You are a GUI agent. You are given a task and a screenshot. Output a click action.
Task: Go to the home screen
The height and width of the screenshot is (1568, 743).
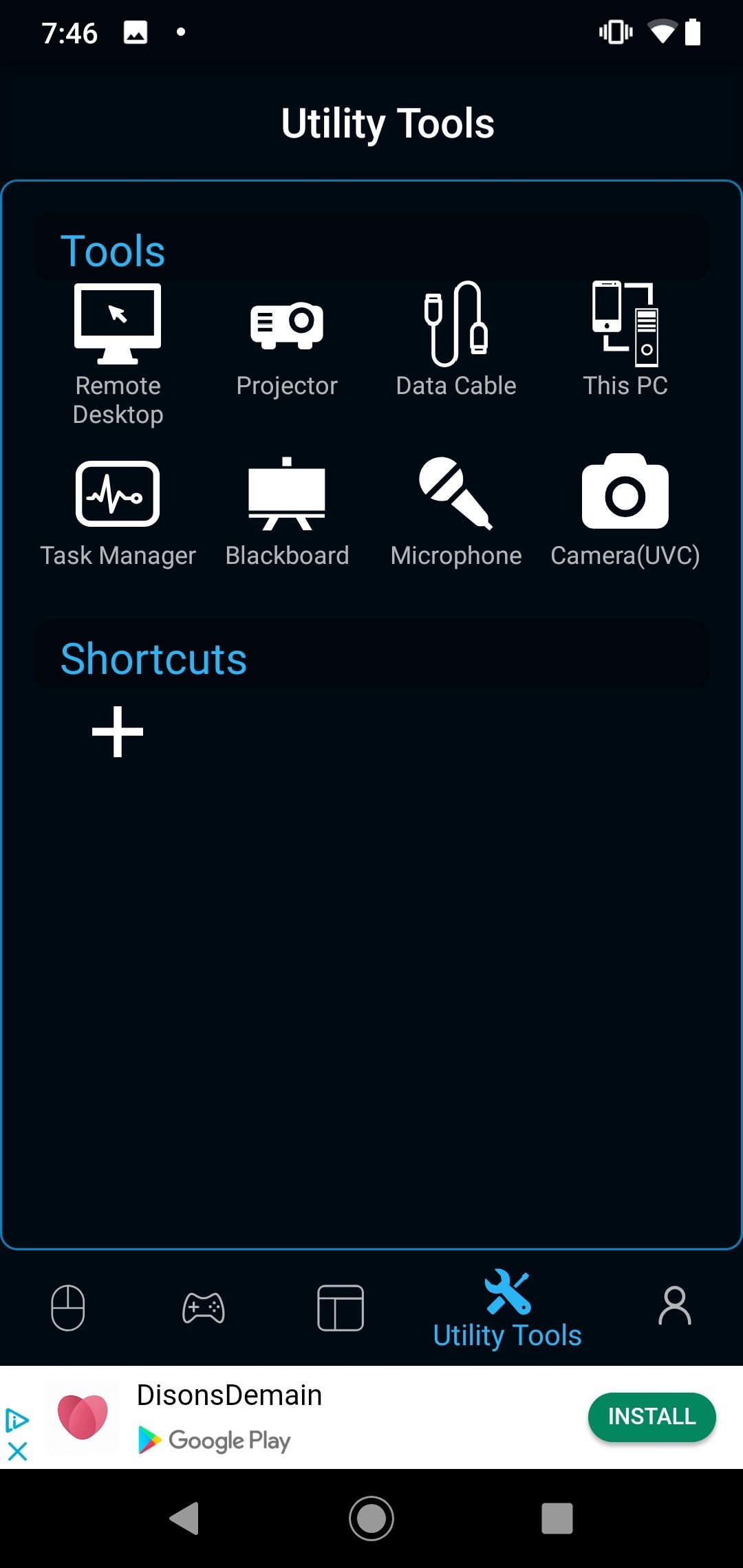371,1518
